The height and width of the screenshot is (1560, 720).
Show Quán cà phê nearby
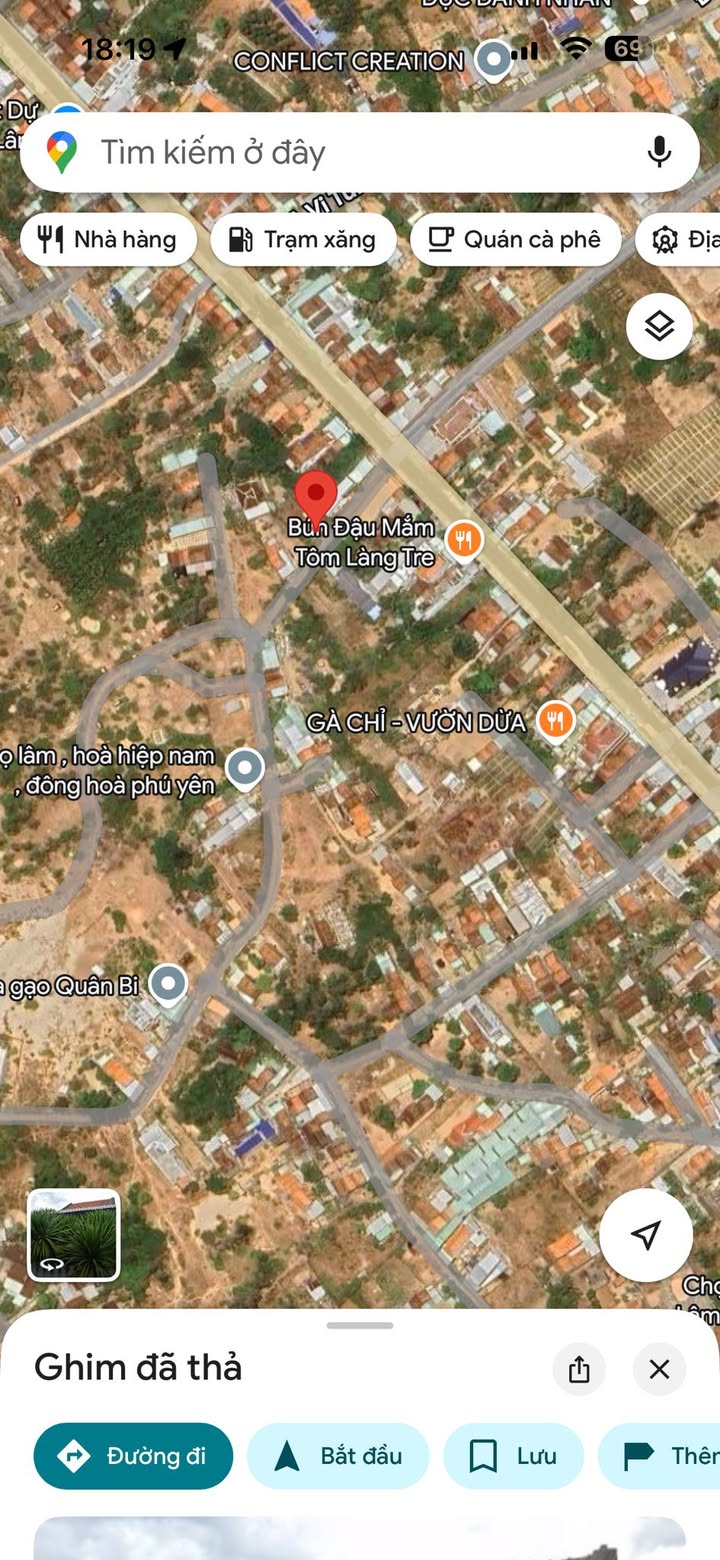coord(515,239)
